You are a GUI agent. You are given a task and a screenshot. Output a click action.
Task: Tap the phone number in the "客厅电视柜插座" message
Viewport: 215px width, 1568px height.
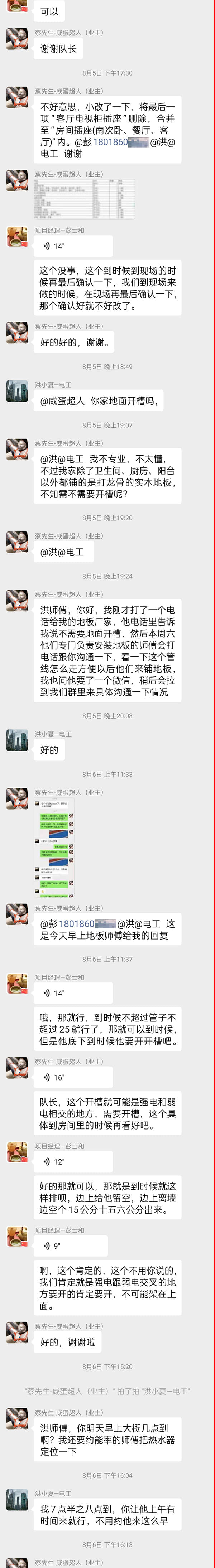tap(110, 142)
